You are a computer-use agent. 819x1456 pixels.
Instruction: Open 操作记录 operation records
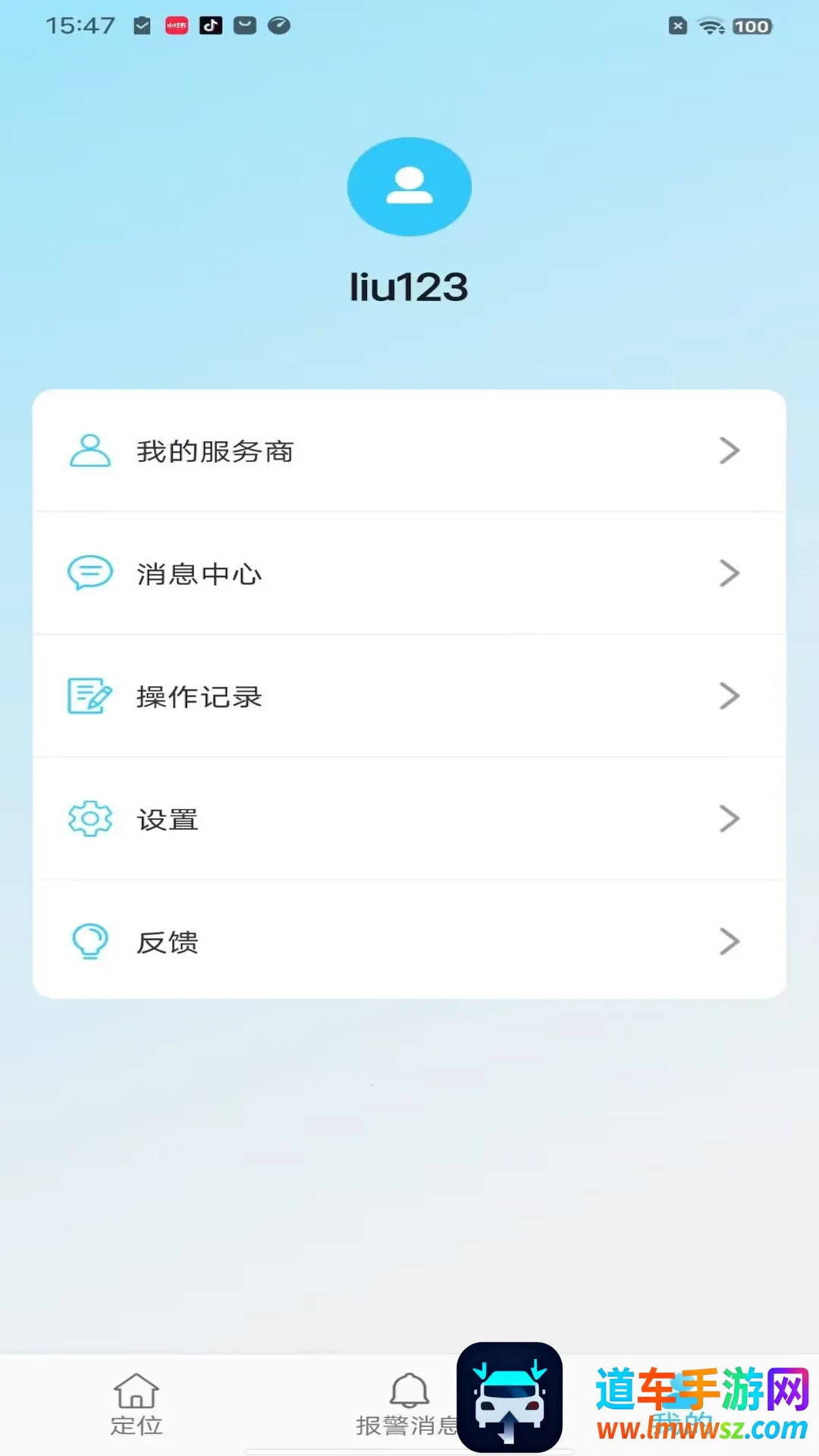[x=409, y=696]
